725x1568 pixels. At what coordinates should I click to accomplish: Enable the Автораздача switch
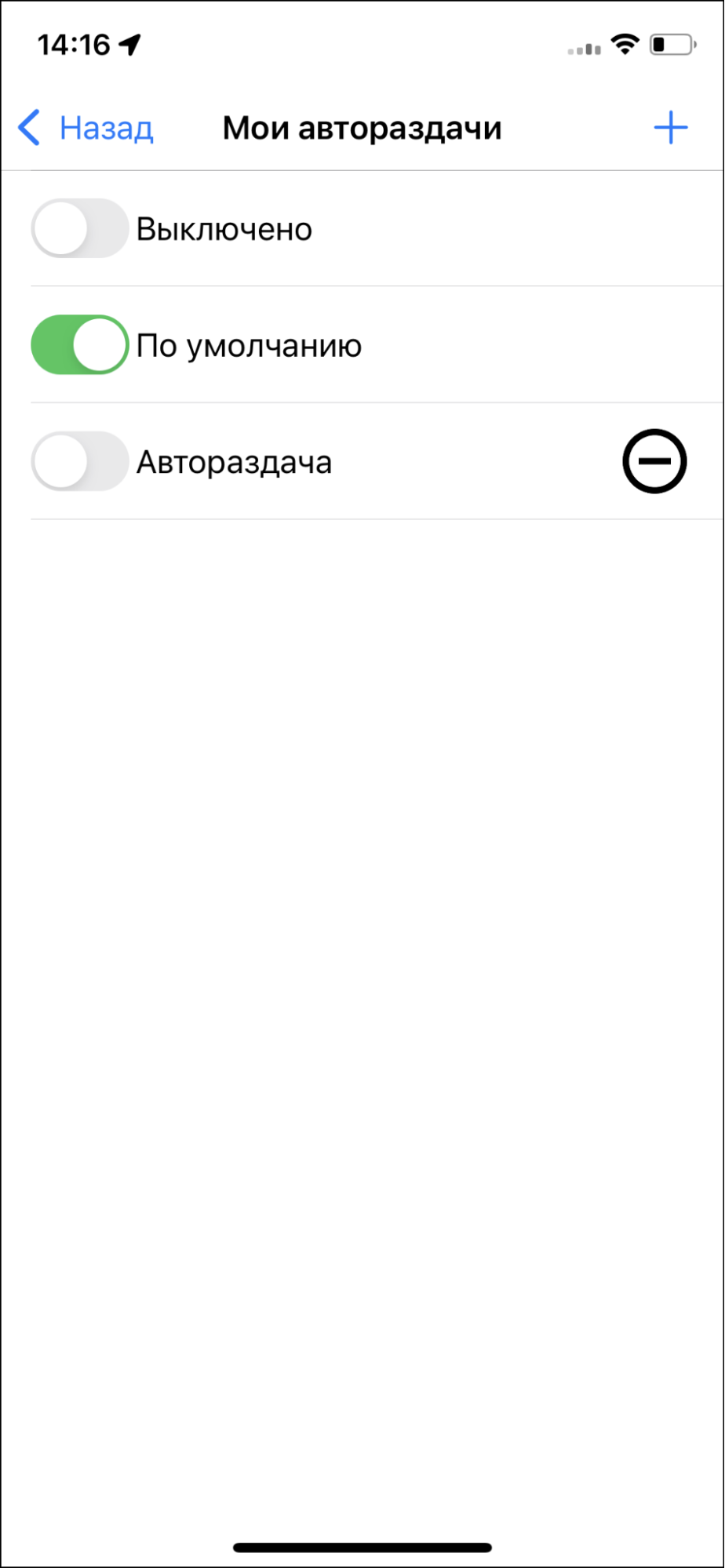(79, 461)
